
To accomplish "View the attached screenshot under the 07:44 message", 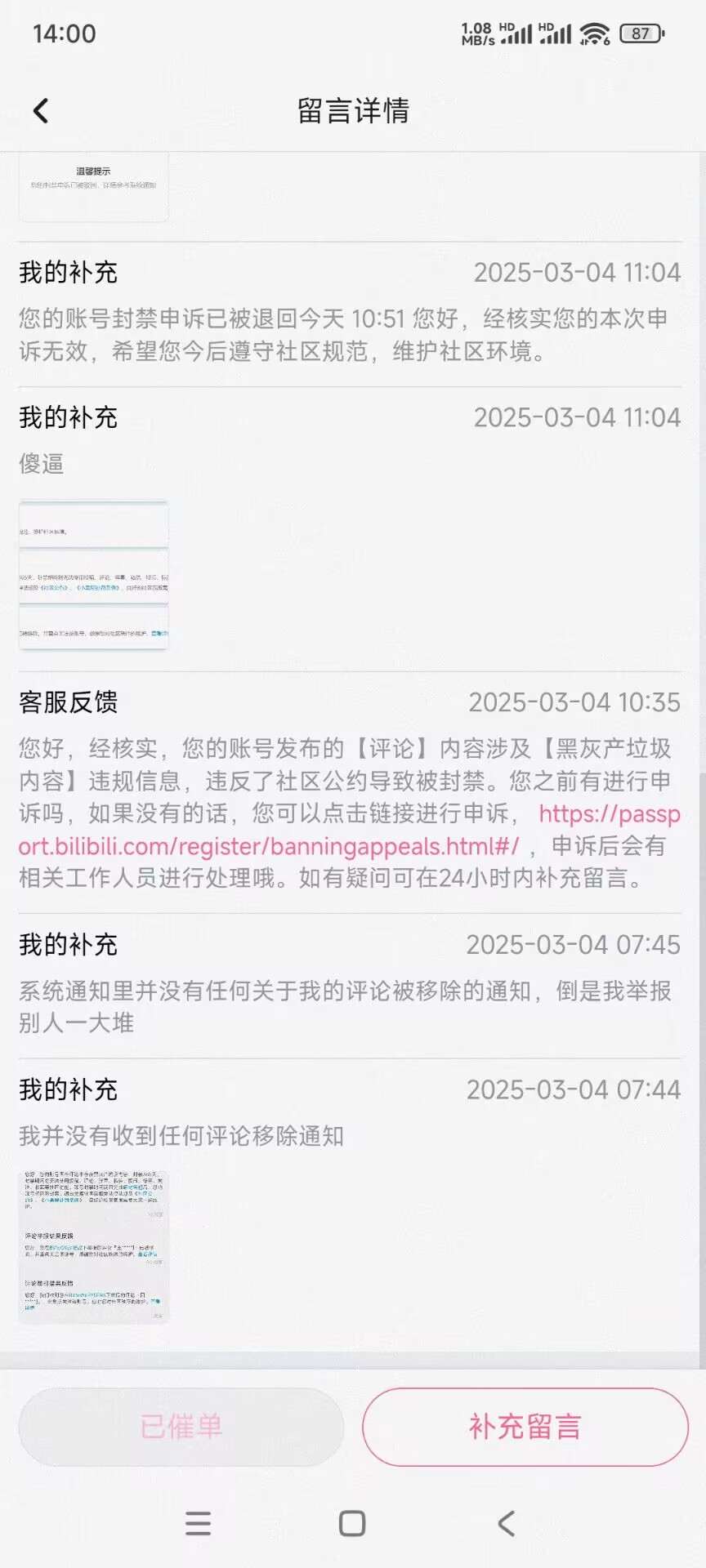I will [93, 1246].
